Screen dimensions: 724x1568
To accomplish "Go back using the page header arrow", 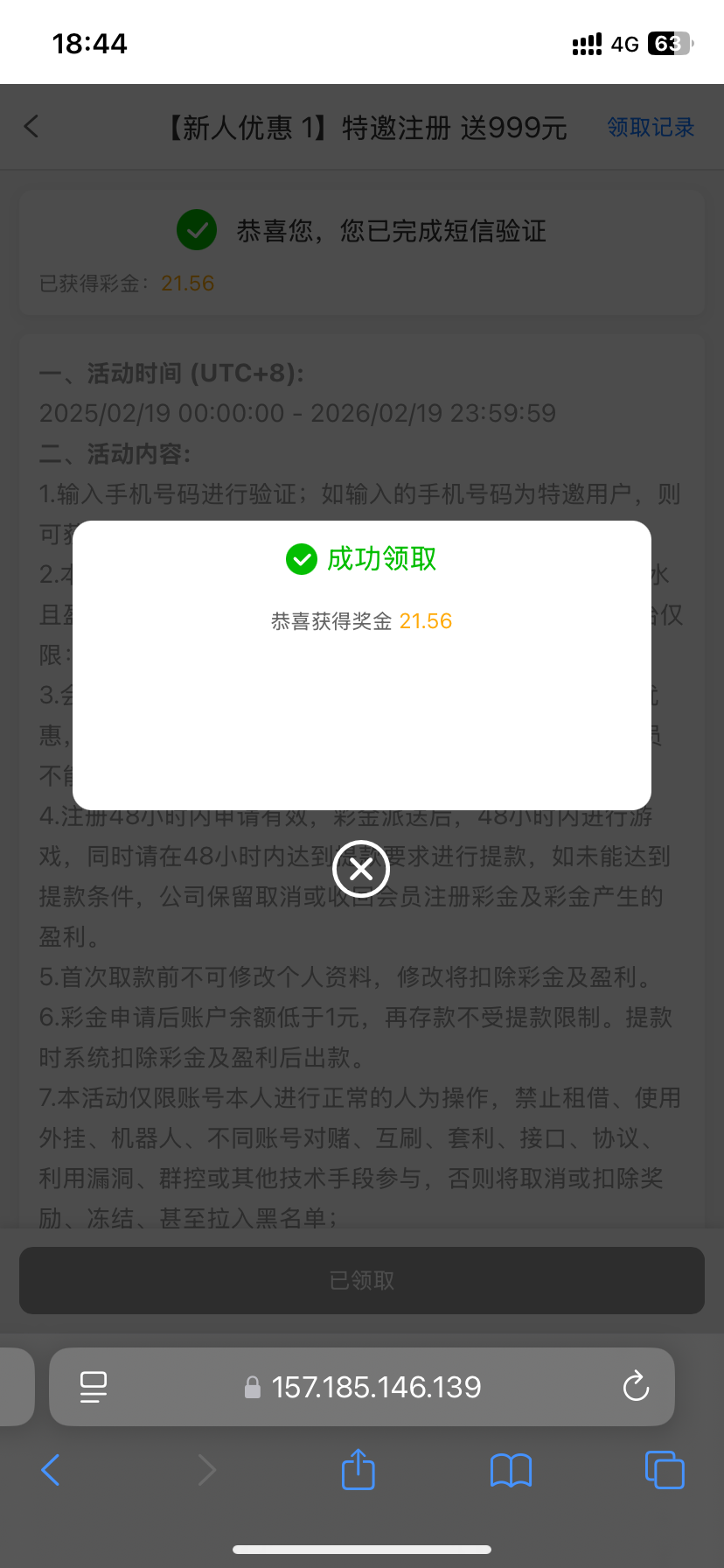I will [31, 127].
